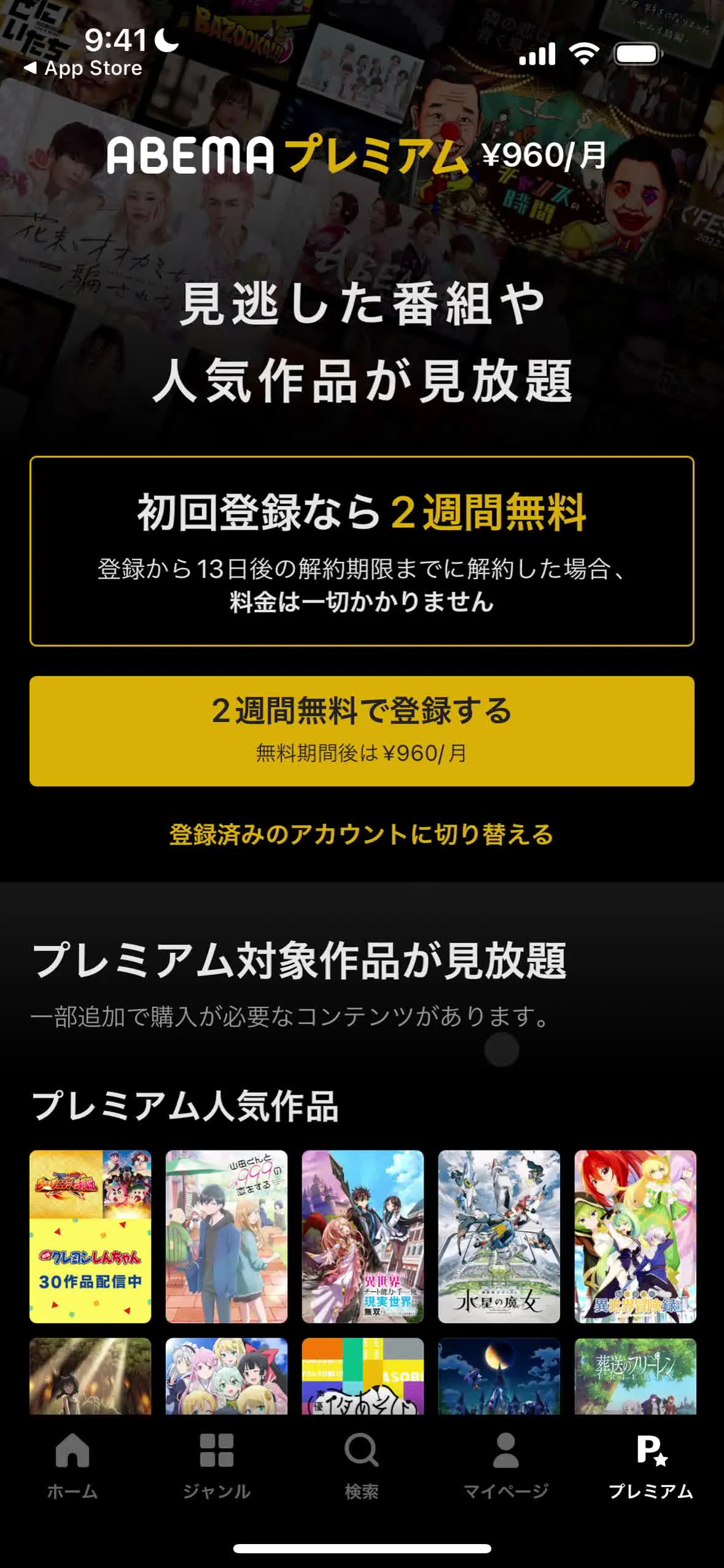Open 登録済みのアカウントに切り替える link
The width and height of the screenshot is (724, 1568).
pos(362,834)
